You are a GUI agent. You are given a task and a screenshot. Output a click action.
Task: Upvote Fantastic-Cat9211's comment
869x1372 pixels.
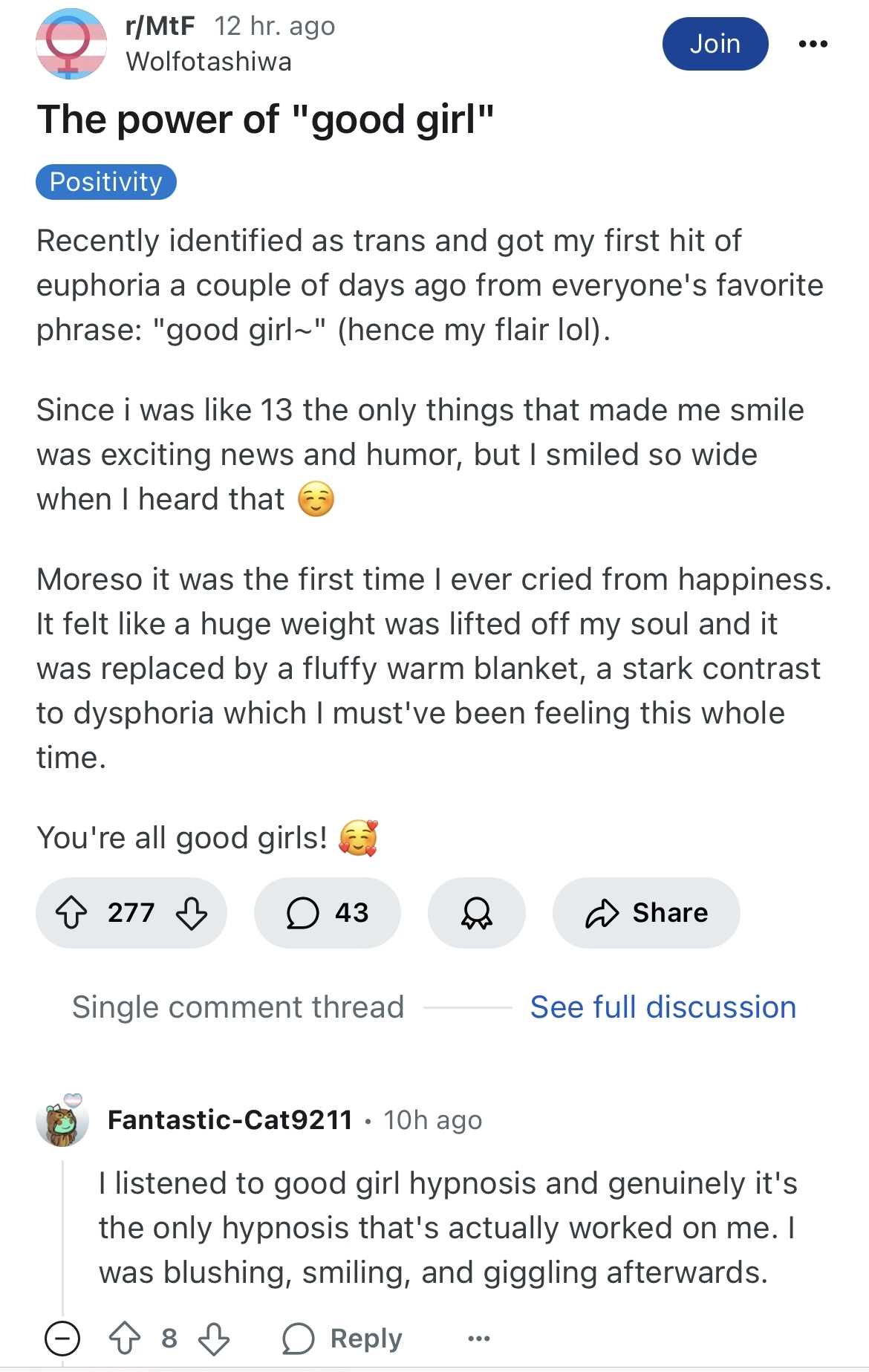point(124,1339)
